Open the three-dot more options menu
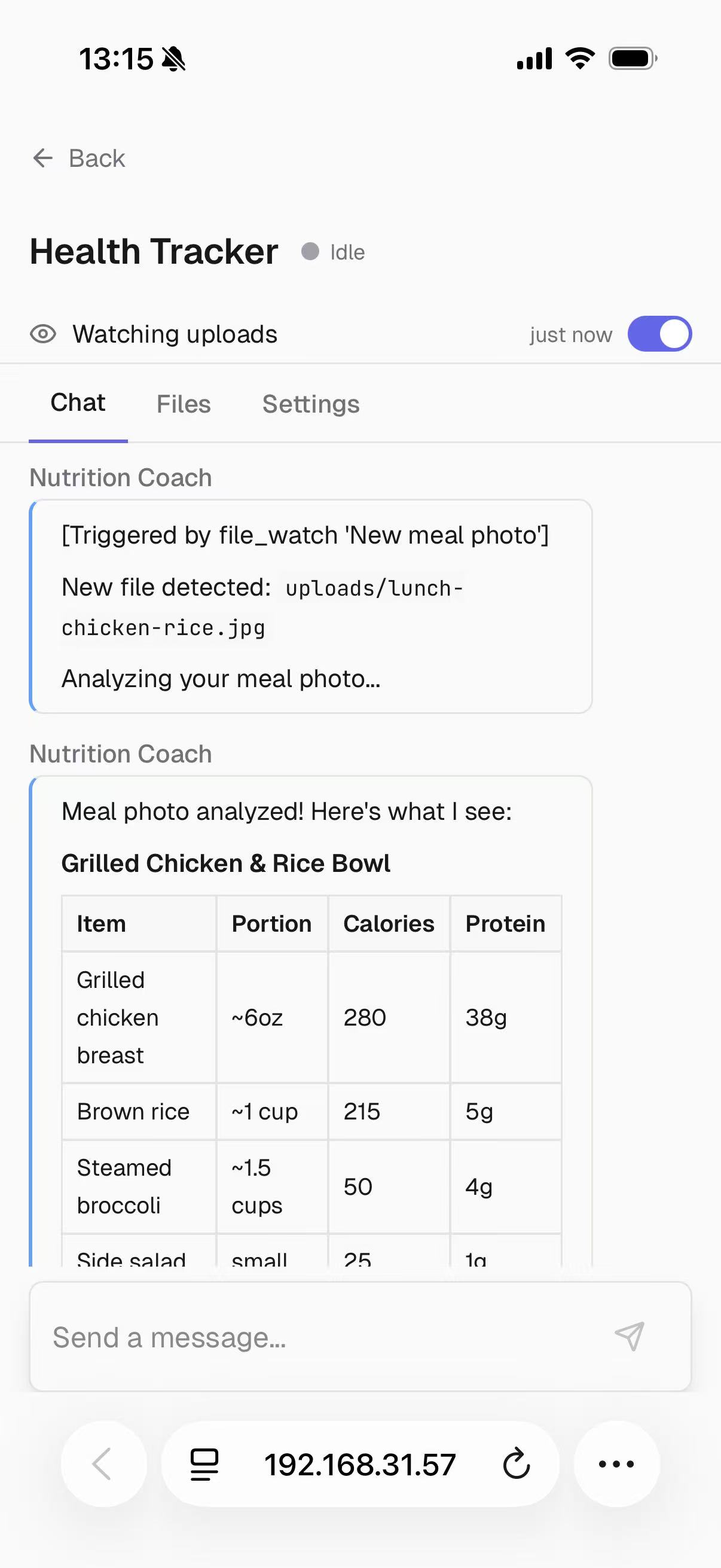The height and width of the screenshot is (1568, 721). coord(616,1465)
